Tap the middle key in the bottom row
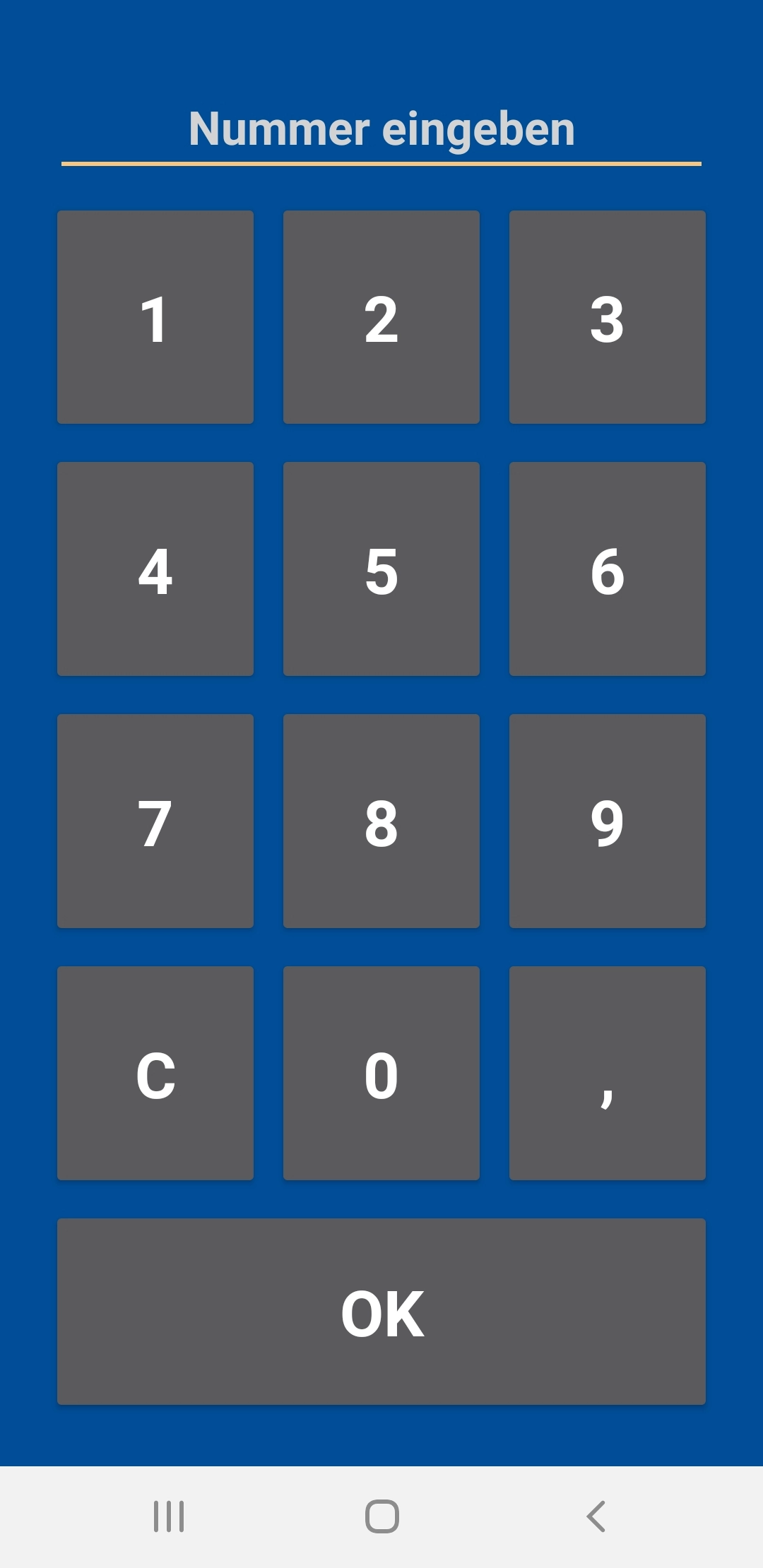Viewport: 763px width, 1568px height. (x=381, y=1074)
